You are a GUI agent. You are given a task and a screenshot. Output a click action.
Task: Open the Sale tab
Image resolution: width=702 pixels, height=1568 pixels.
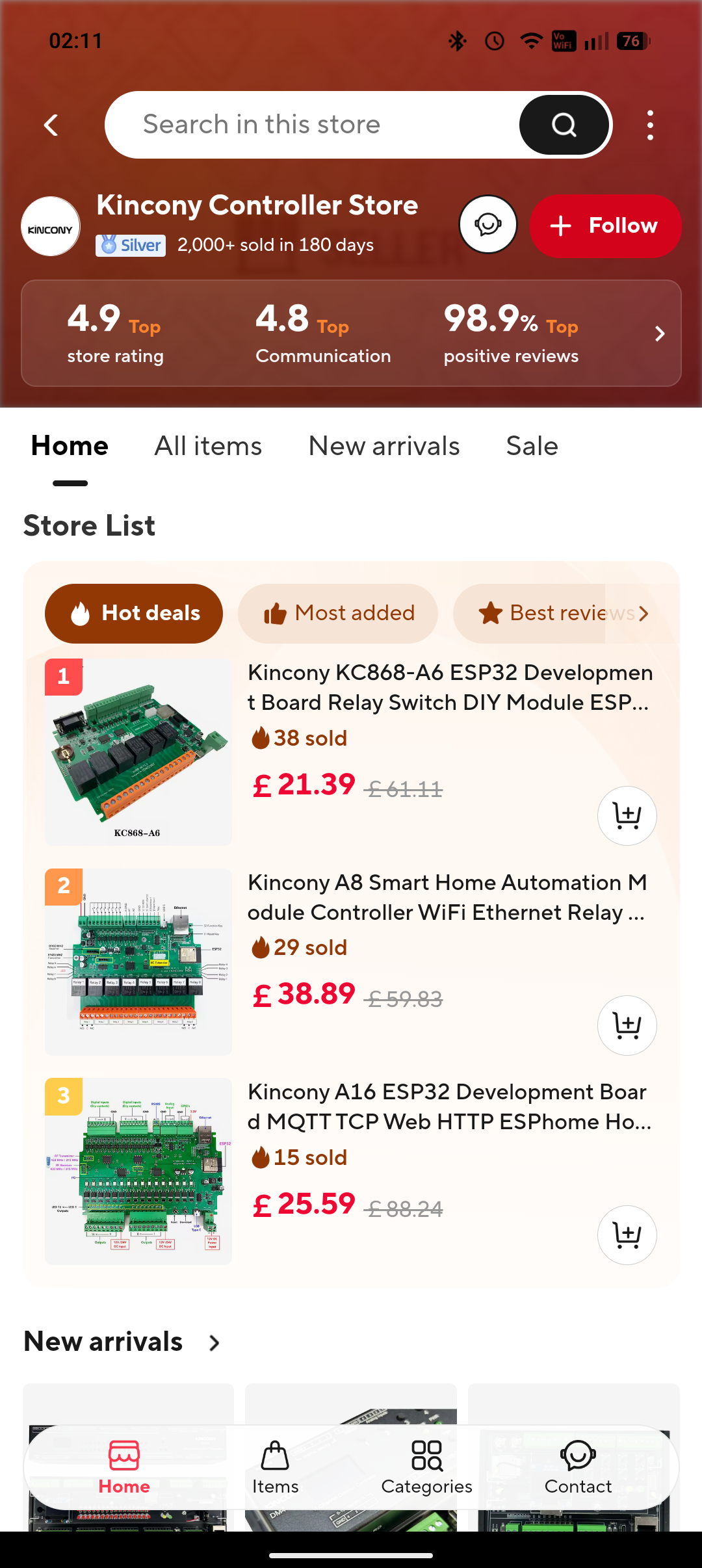tap(532, 447)
